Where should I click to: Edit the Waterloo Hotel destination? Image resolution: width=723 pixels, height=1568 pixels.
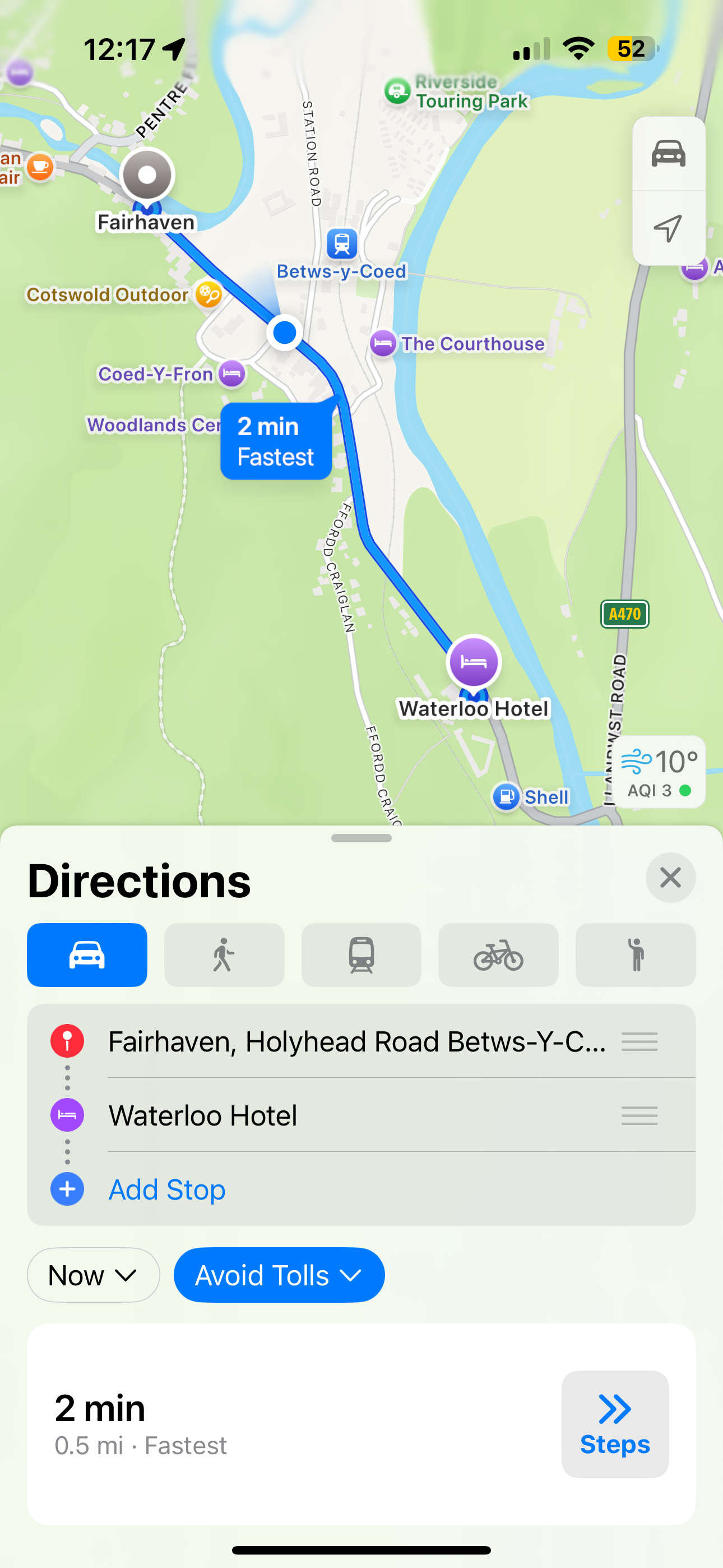(203, 1115)
